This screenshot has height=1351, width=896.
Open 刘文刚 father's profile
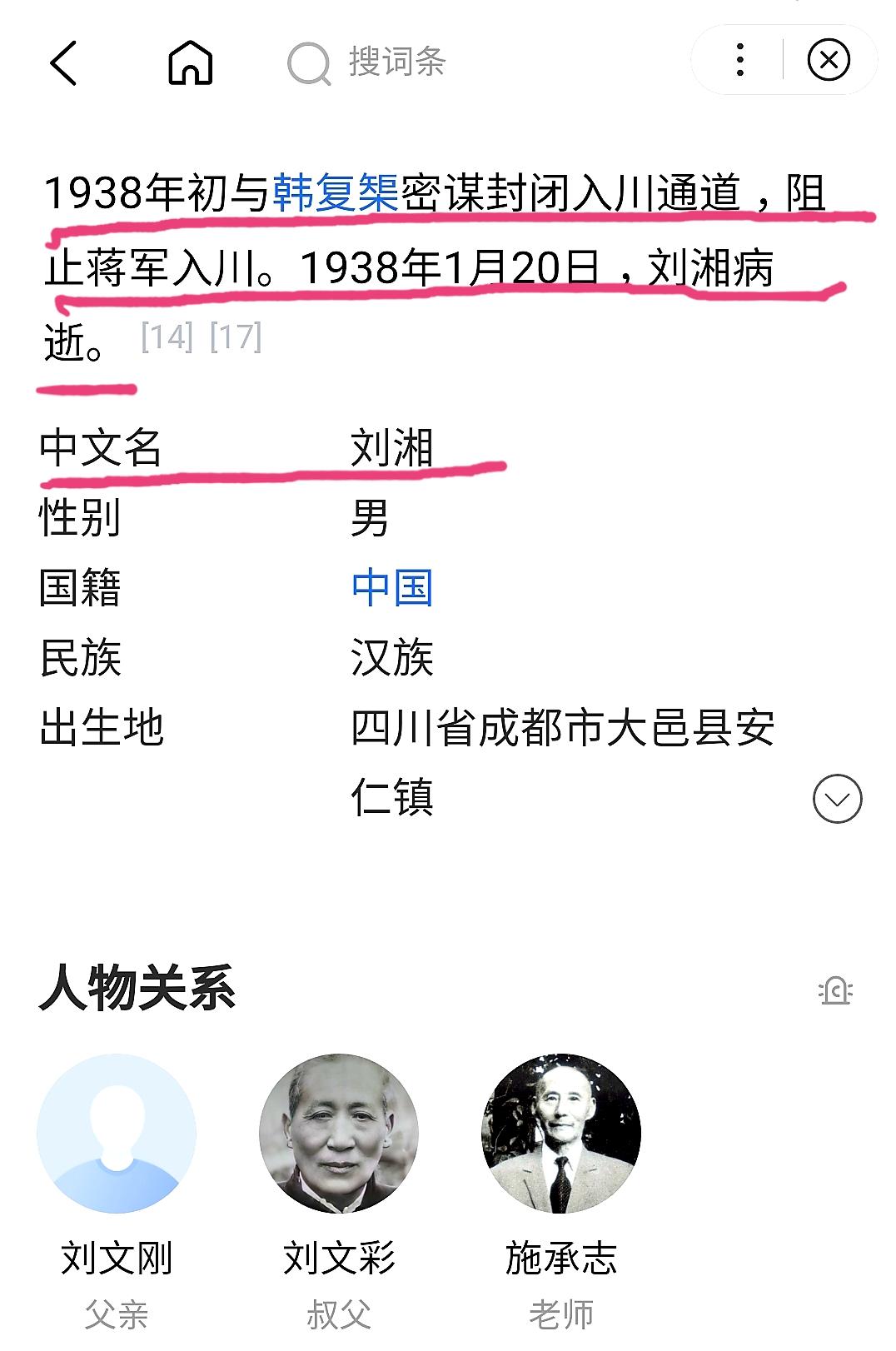[x=117, y=1134]
